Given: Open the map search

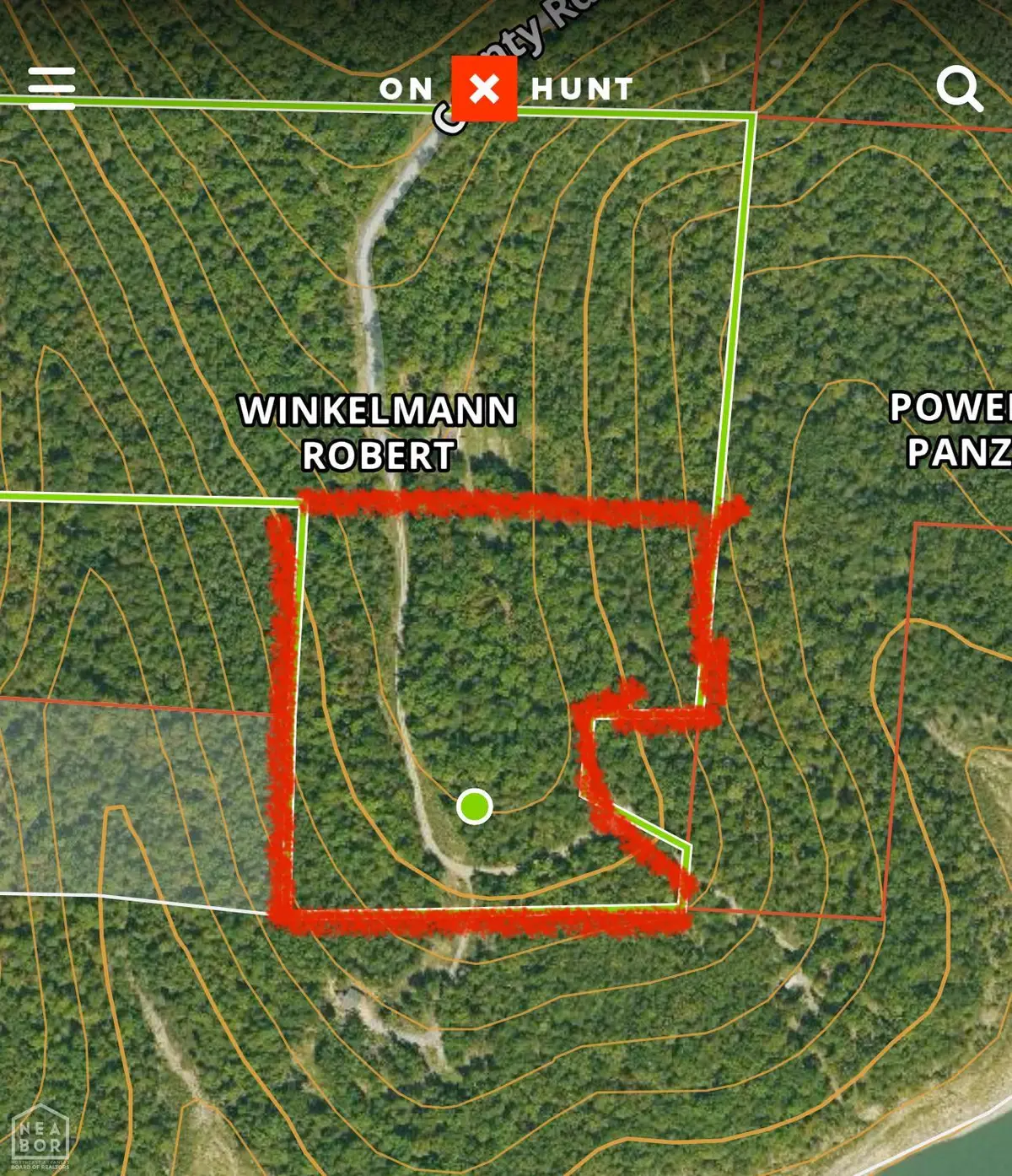Looking at the screenshot, I should [x=958, y=88].
